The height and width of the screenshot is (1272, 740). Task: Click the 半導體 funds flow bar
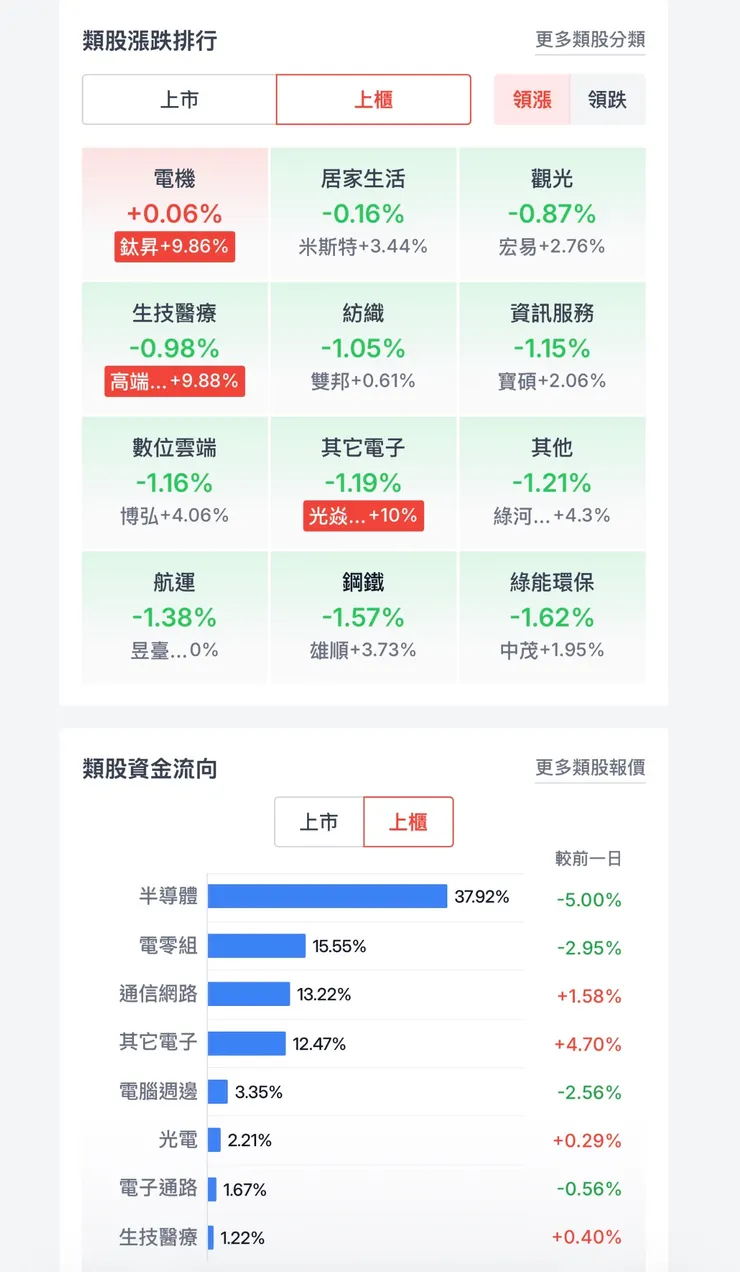[330, 897]
